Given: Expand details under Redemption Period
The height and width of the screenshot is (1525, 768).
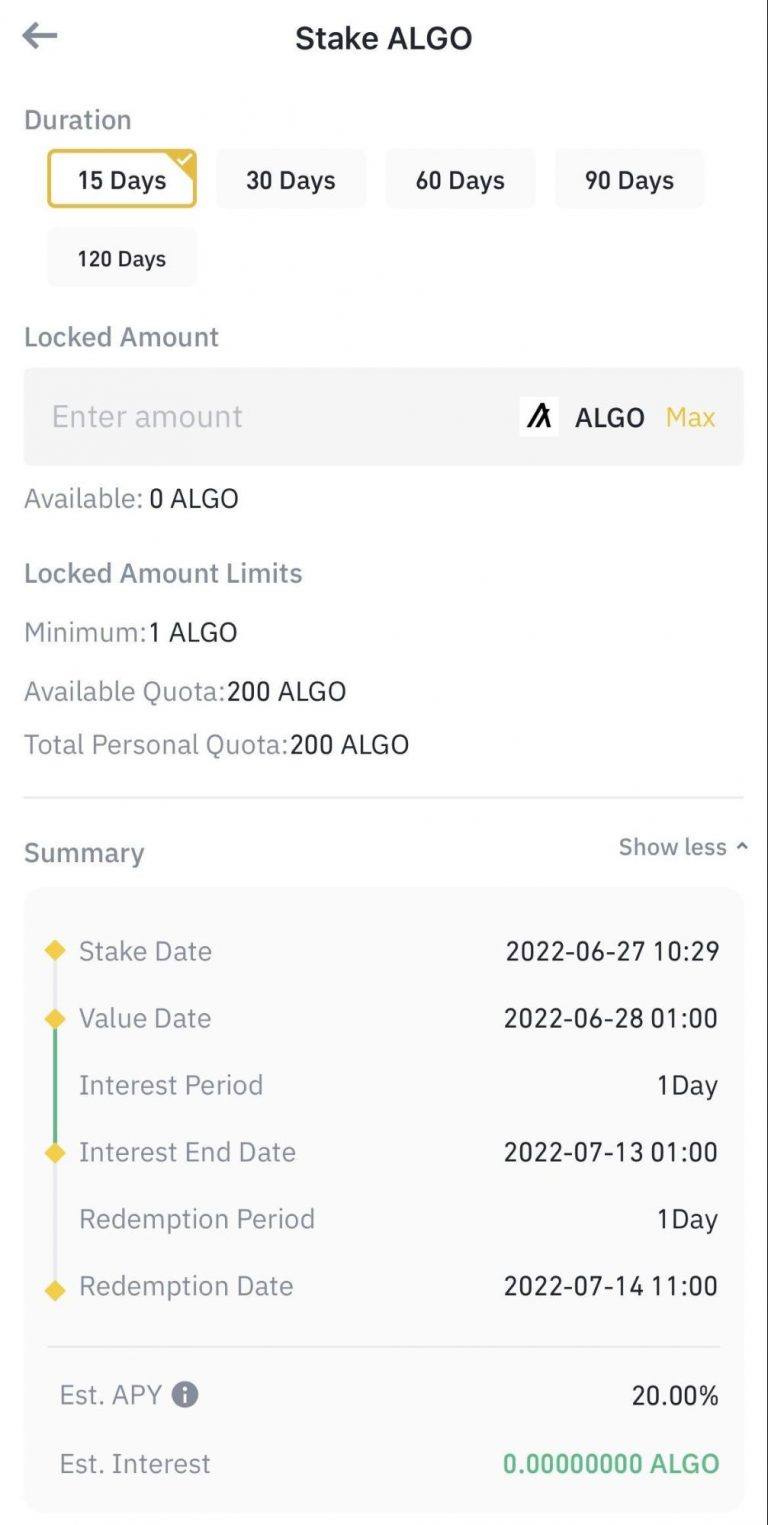Looking at the screenshot, I should tap(196, 1219).
